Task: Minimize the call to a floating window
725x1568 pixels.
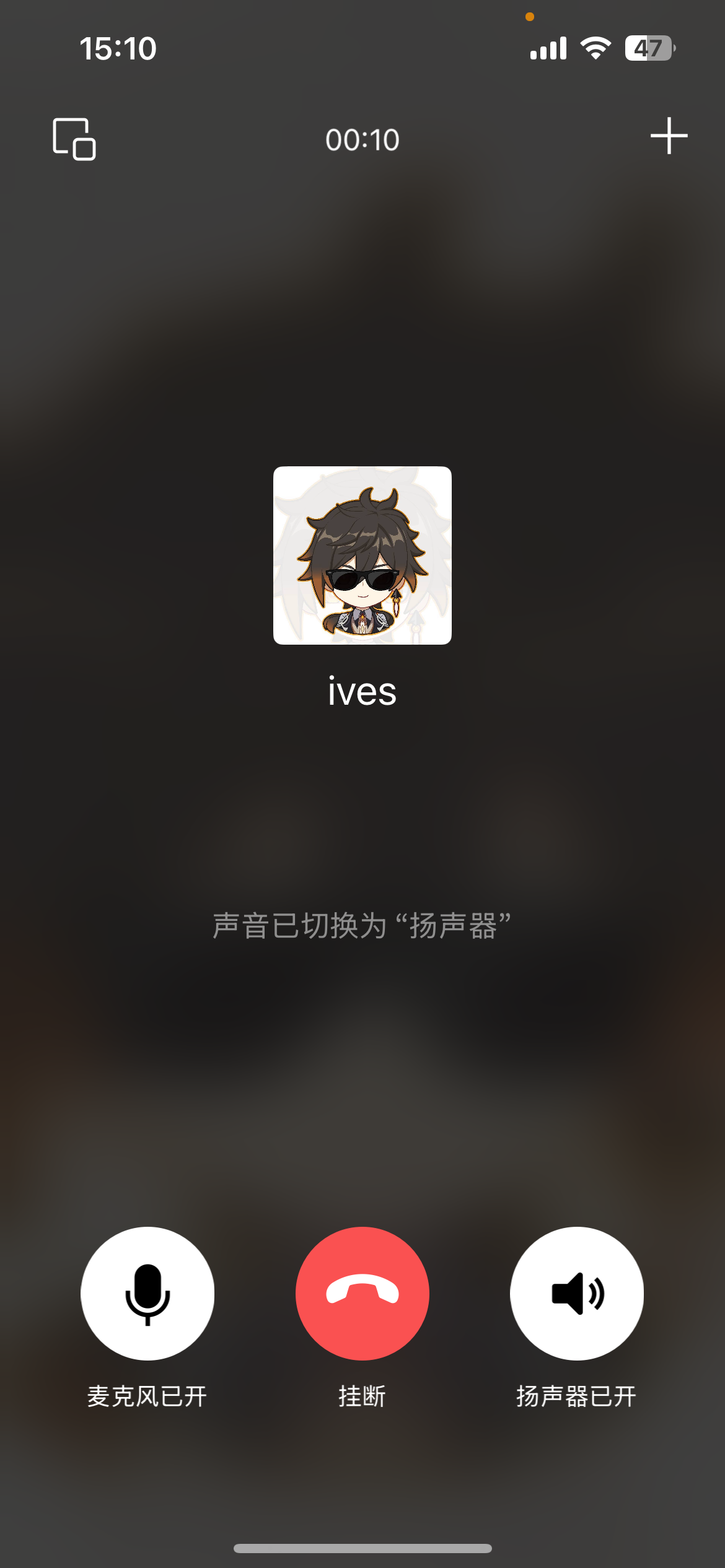Action: (74, 139)
